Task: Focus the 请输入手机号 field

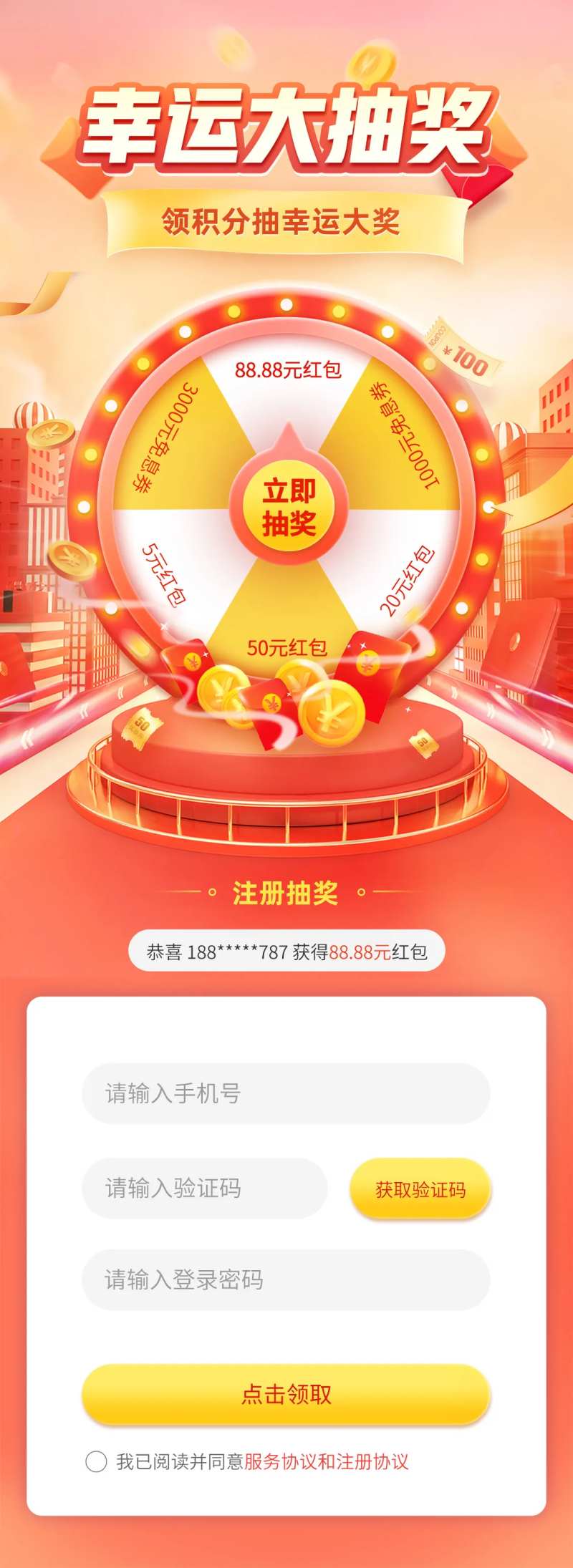Action: point(286,1093)
